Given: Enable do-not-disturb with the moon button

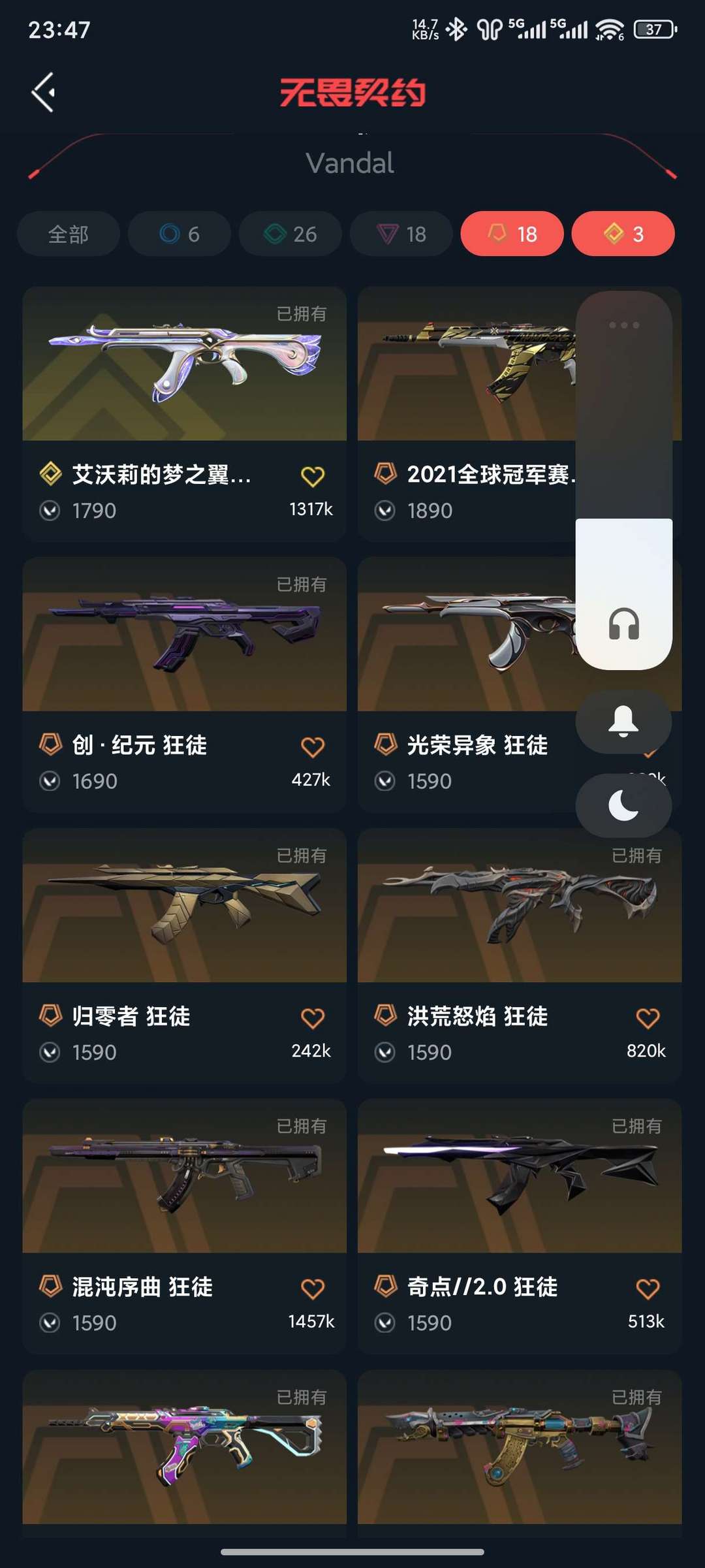Looking at the screenshot, I should pos(623,806).
